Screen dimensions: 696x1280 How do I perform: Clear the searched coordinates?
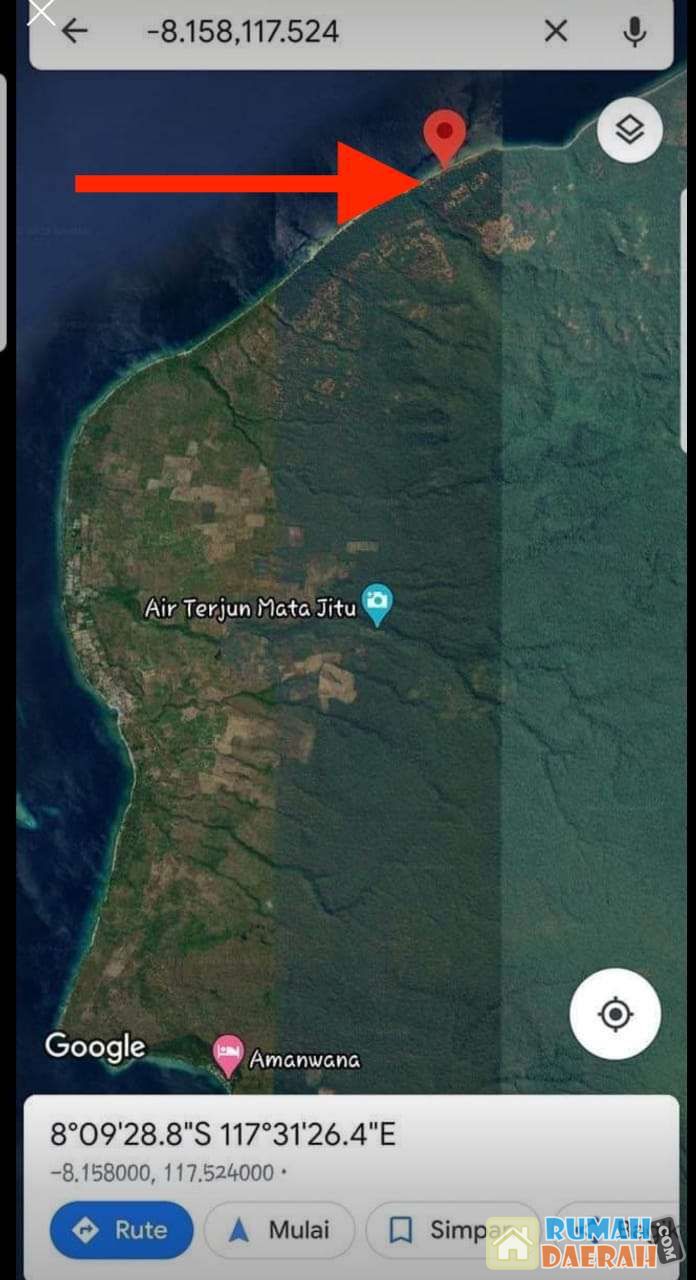tap(556, 32)
